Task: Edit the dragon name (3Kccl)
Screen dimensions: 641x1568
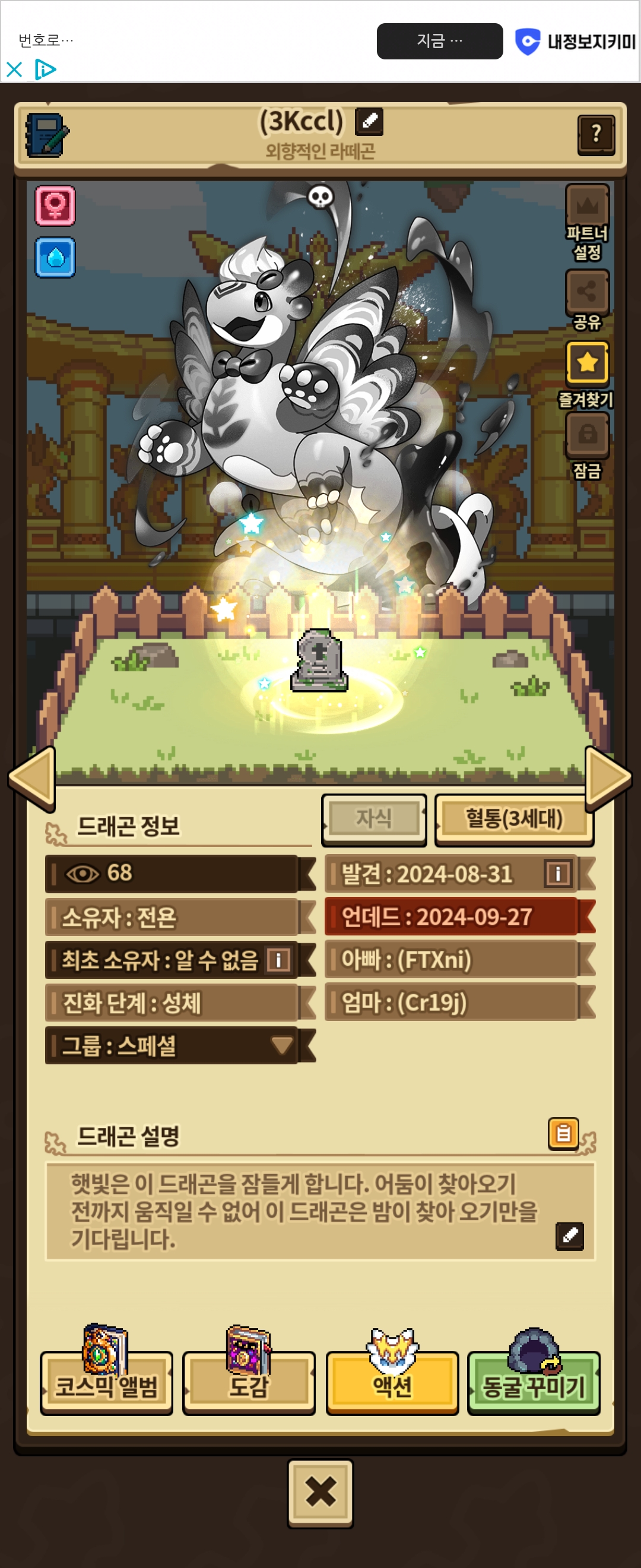Action: [x=369, y=122]
